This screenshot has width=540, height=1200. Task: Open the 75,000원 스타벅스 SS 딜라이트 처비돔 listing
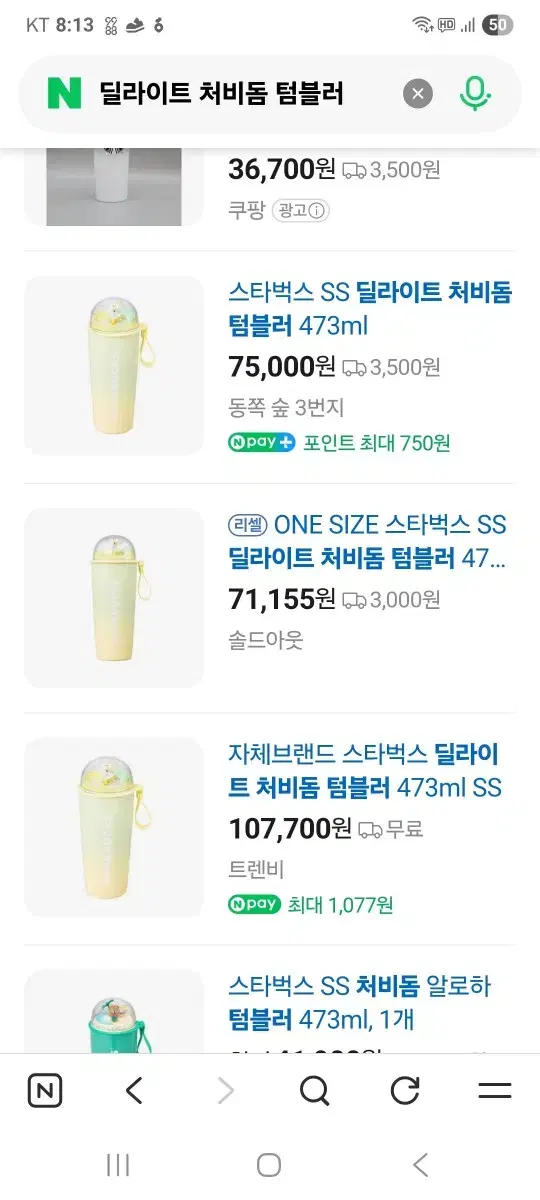(x=370, y=309)
